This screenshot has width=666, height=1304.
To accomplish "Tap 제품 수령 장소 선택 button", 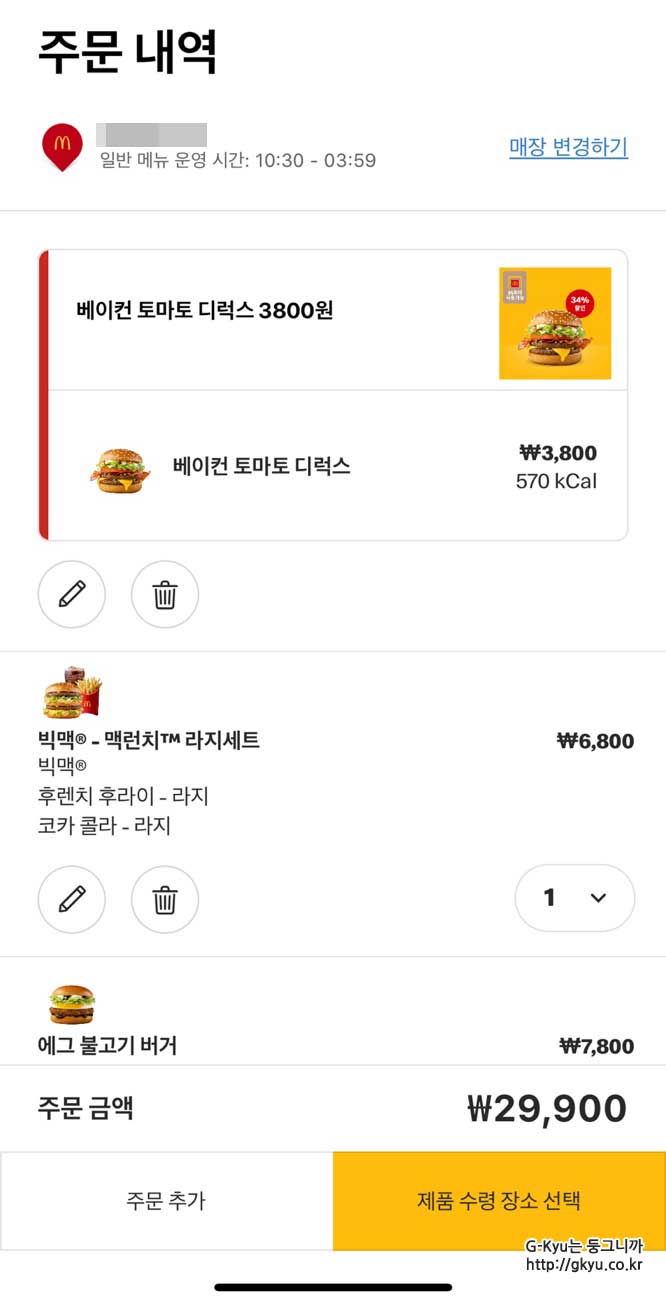I will pos(499,1200).
